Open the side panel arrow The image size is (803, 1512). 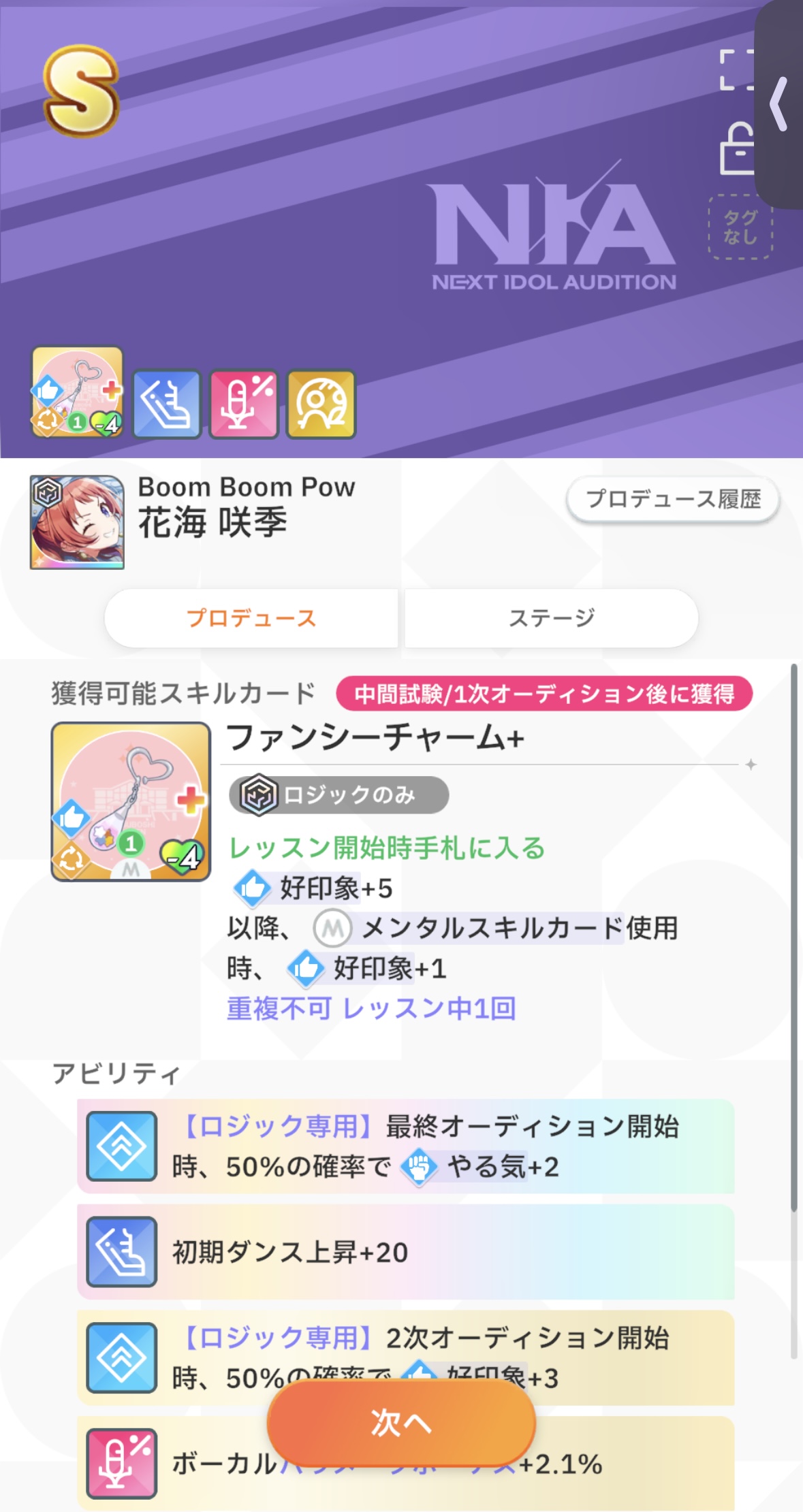pos(780,104)
